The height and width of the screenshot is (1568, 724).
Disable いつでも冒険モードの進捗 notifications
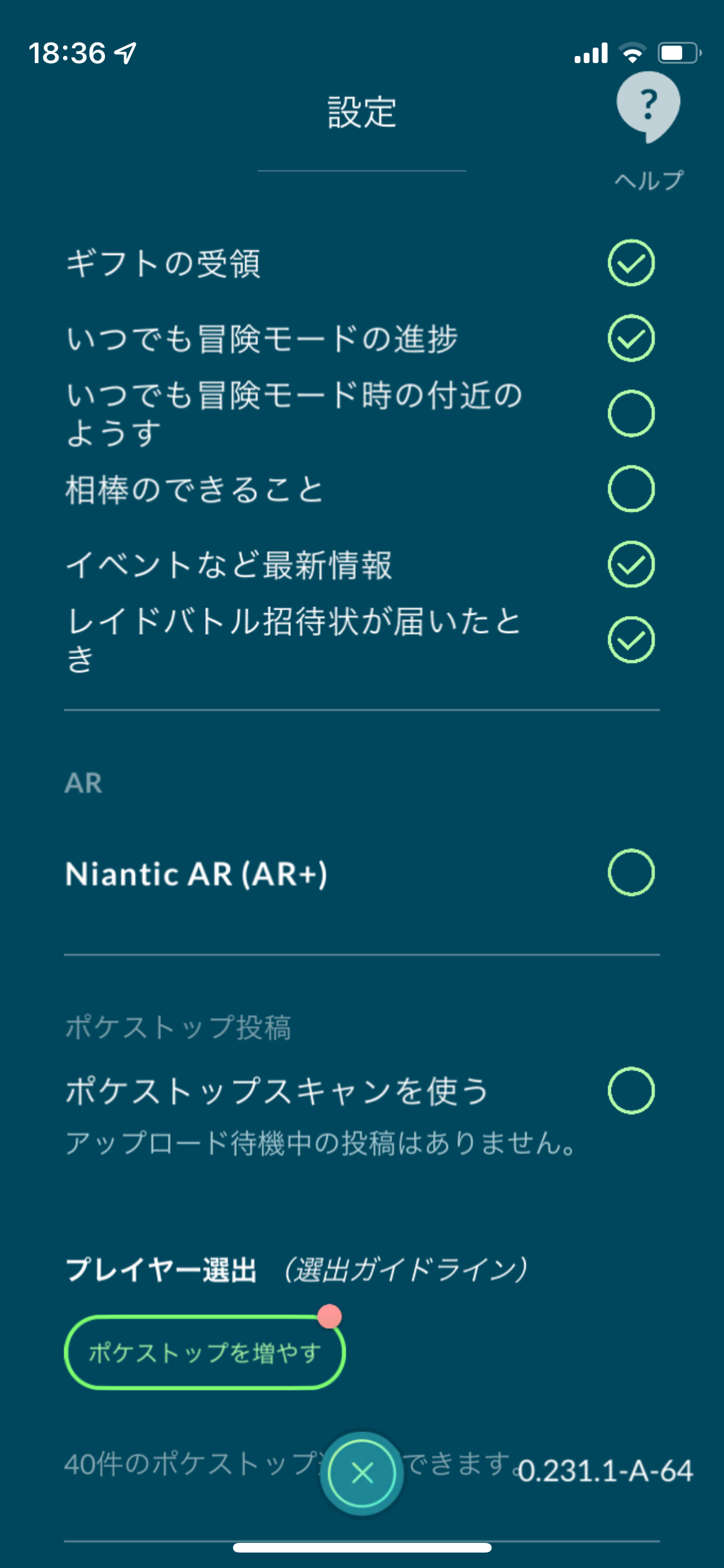[631, 338]
